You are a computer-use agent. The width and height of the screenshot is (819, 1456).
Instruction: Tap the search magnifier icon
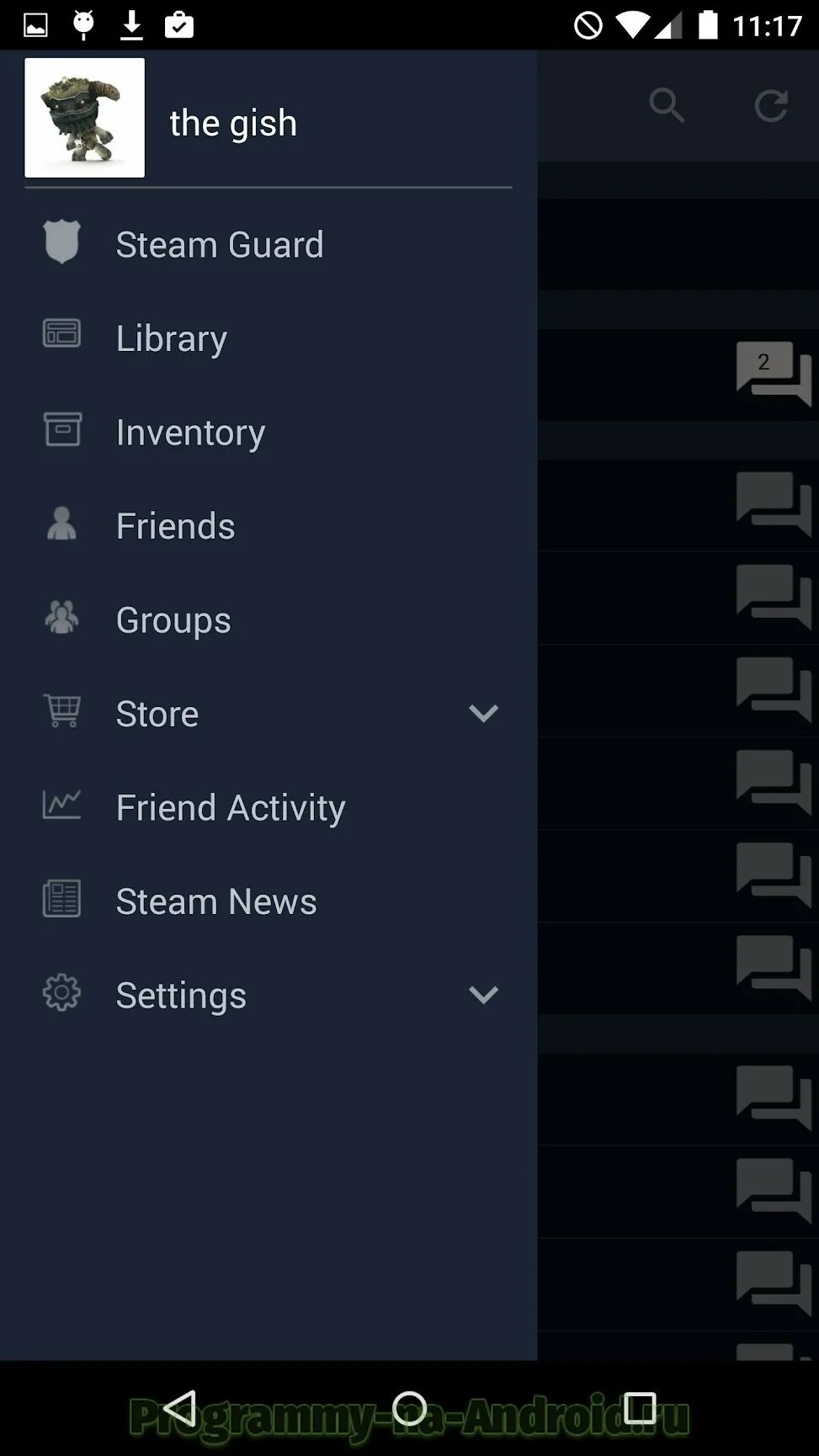coord(667,106)
